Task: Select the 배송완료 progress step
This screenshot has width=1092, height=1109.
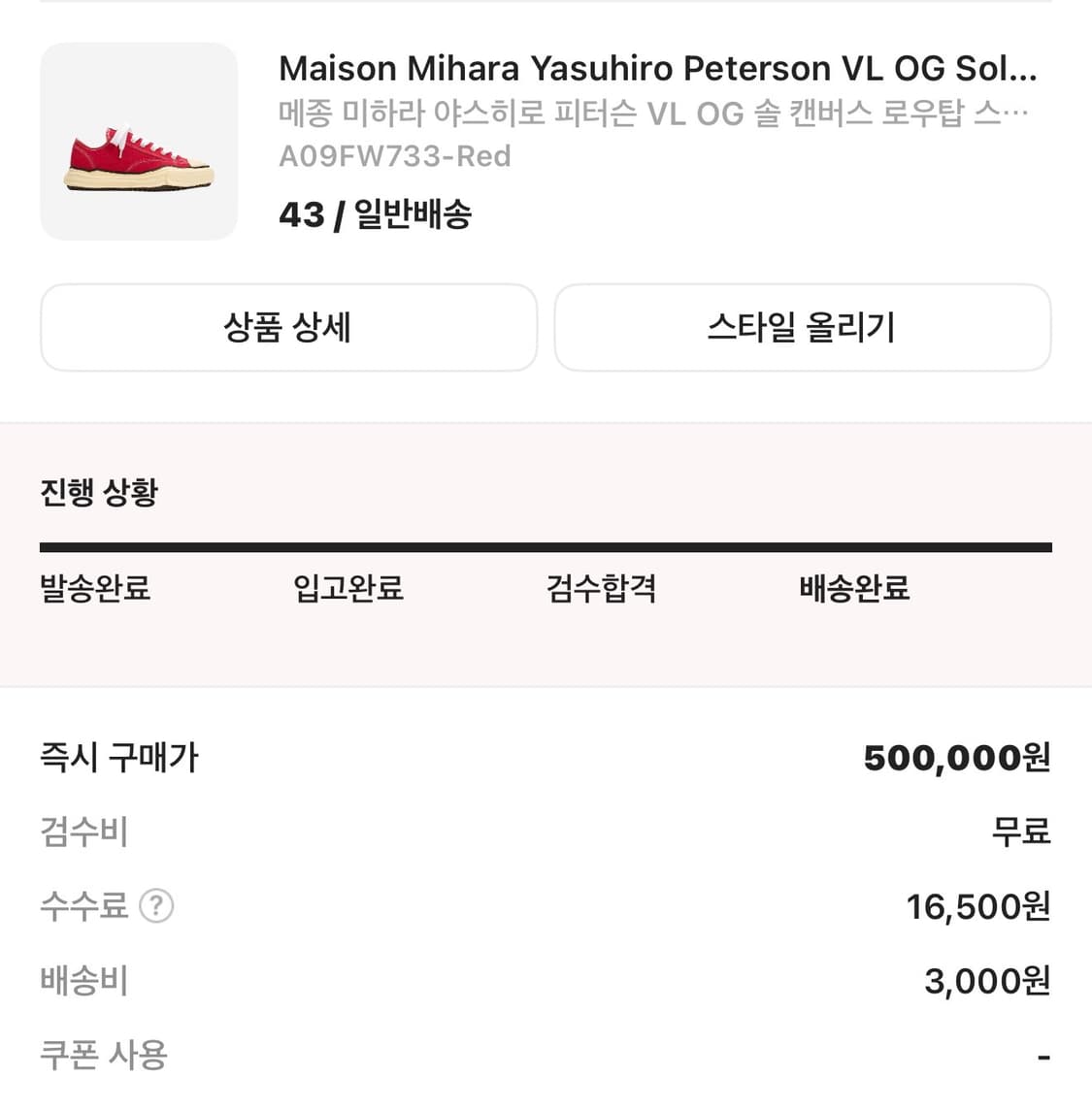Action: 852,589
